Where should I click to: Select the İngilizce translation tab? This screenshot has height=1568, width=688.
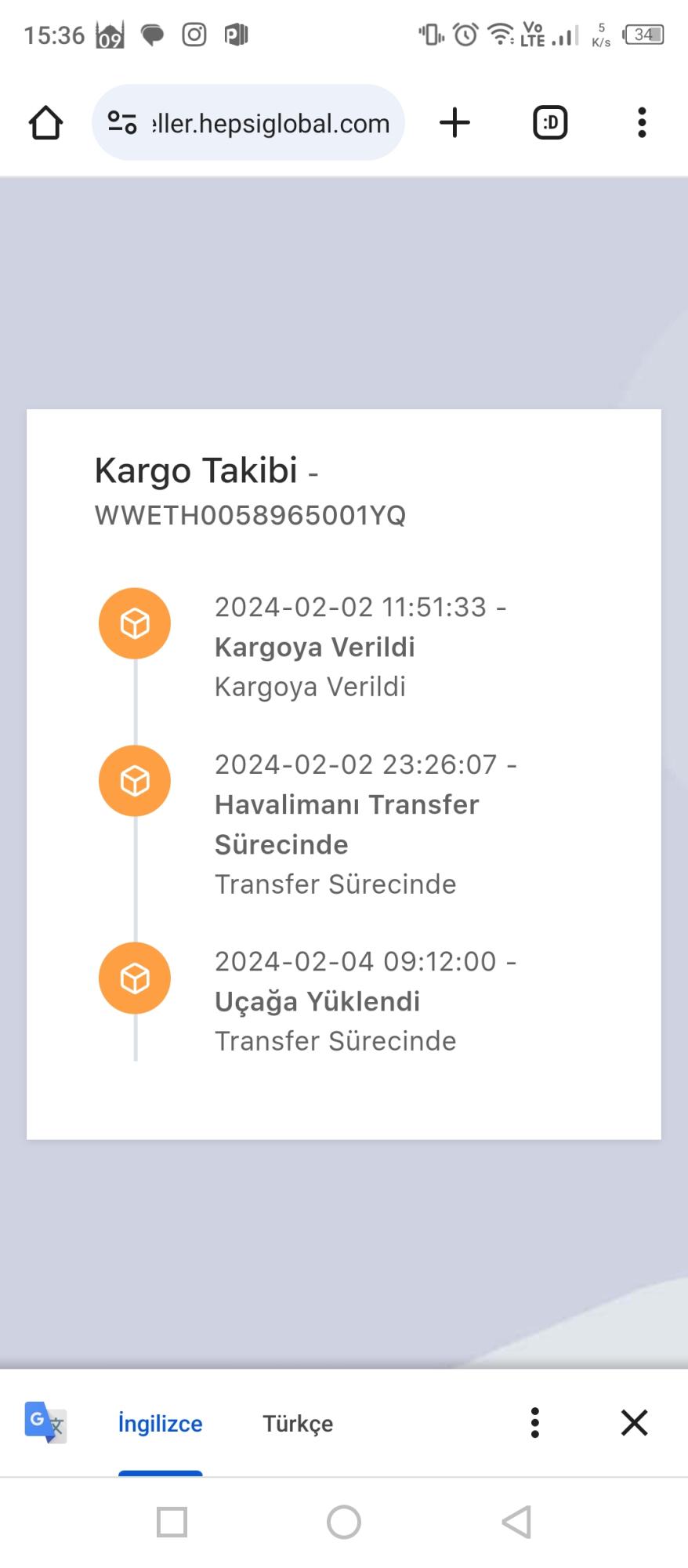point(160,1423)
